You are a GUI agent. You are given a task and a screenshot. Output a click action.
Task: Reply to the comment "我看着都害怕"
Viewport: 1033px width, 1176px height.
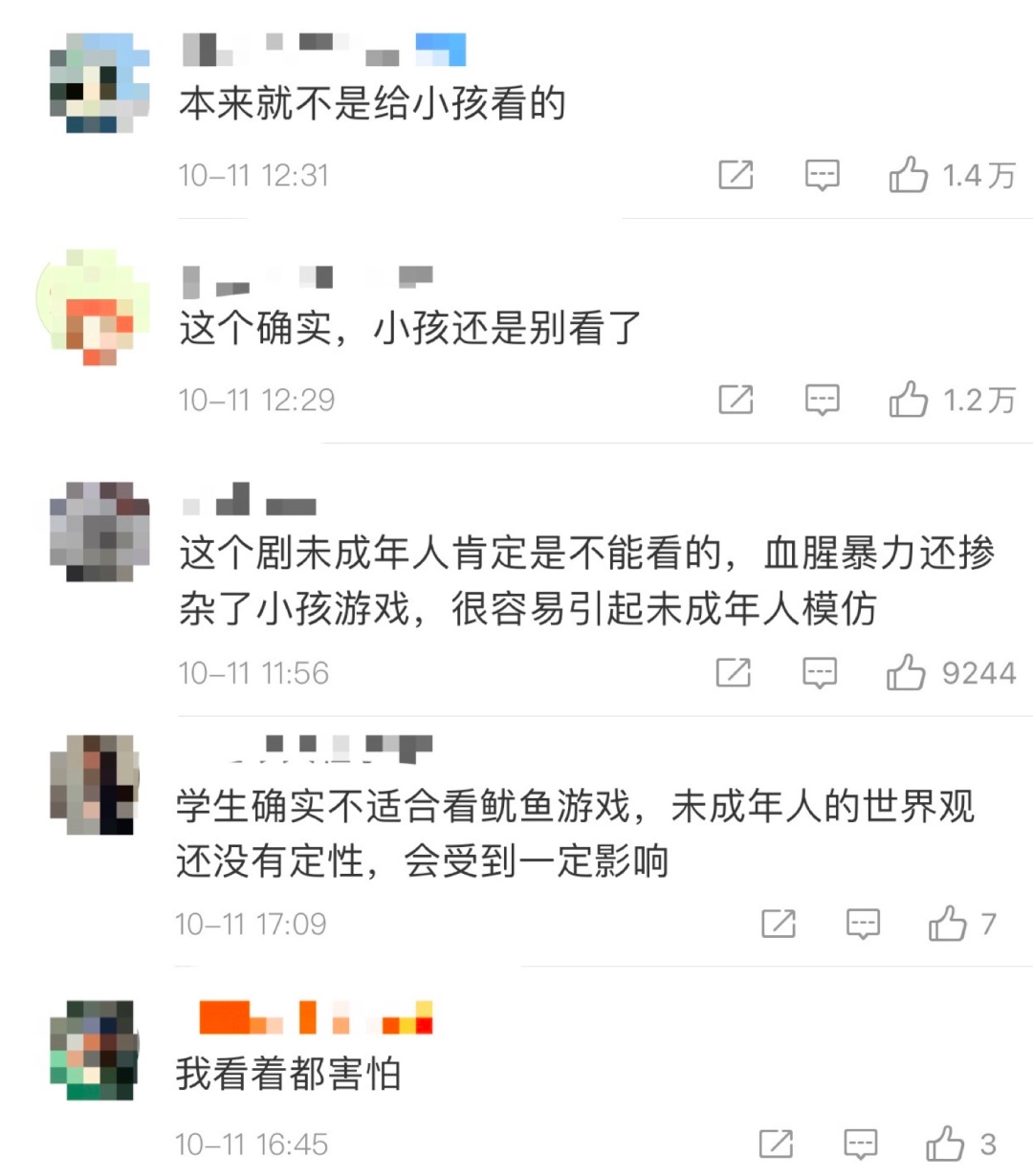tap(860, 1143)
